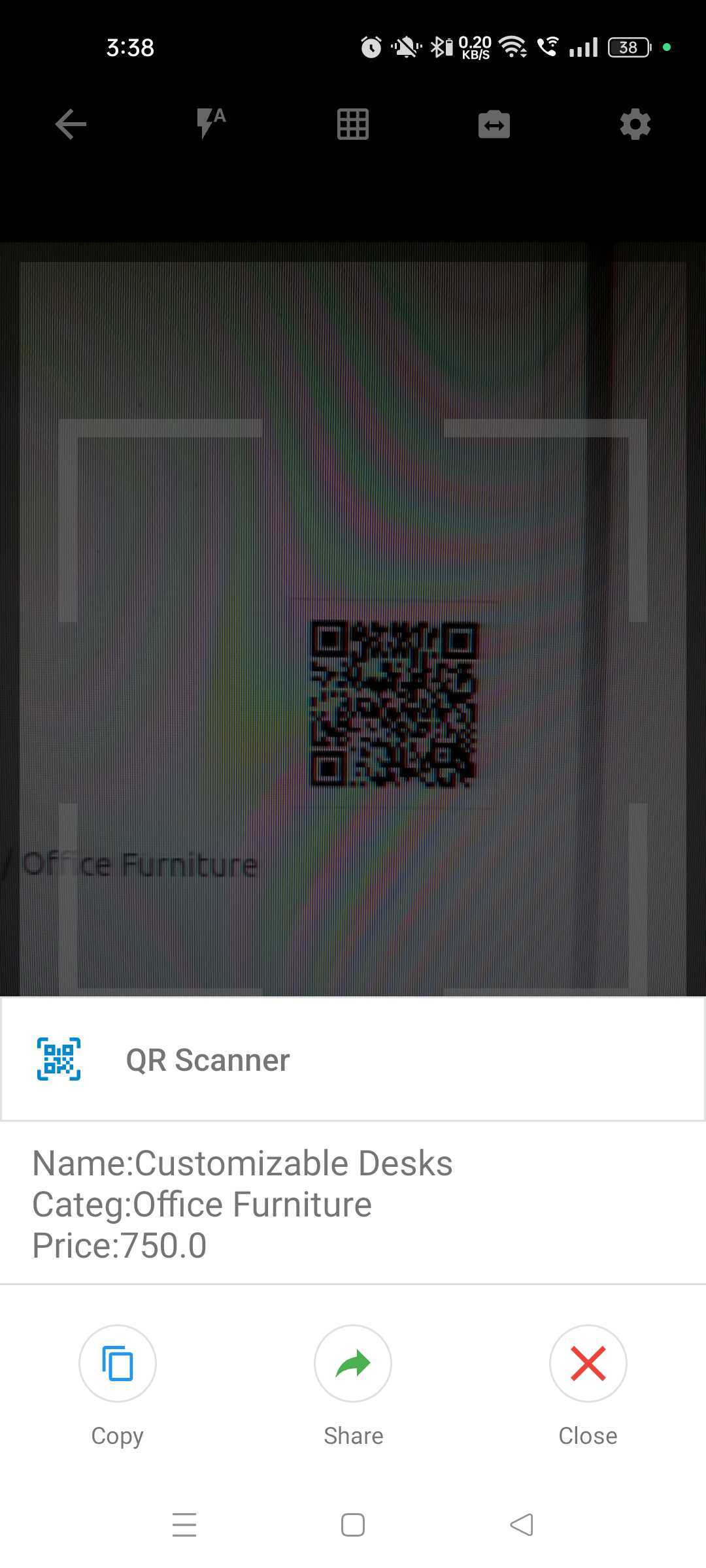Tap the Wi-Fi status bar icon

pyautogui.click(x=512, y=47)
